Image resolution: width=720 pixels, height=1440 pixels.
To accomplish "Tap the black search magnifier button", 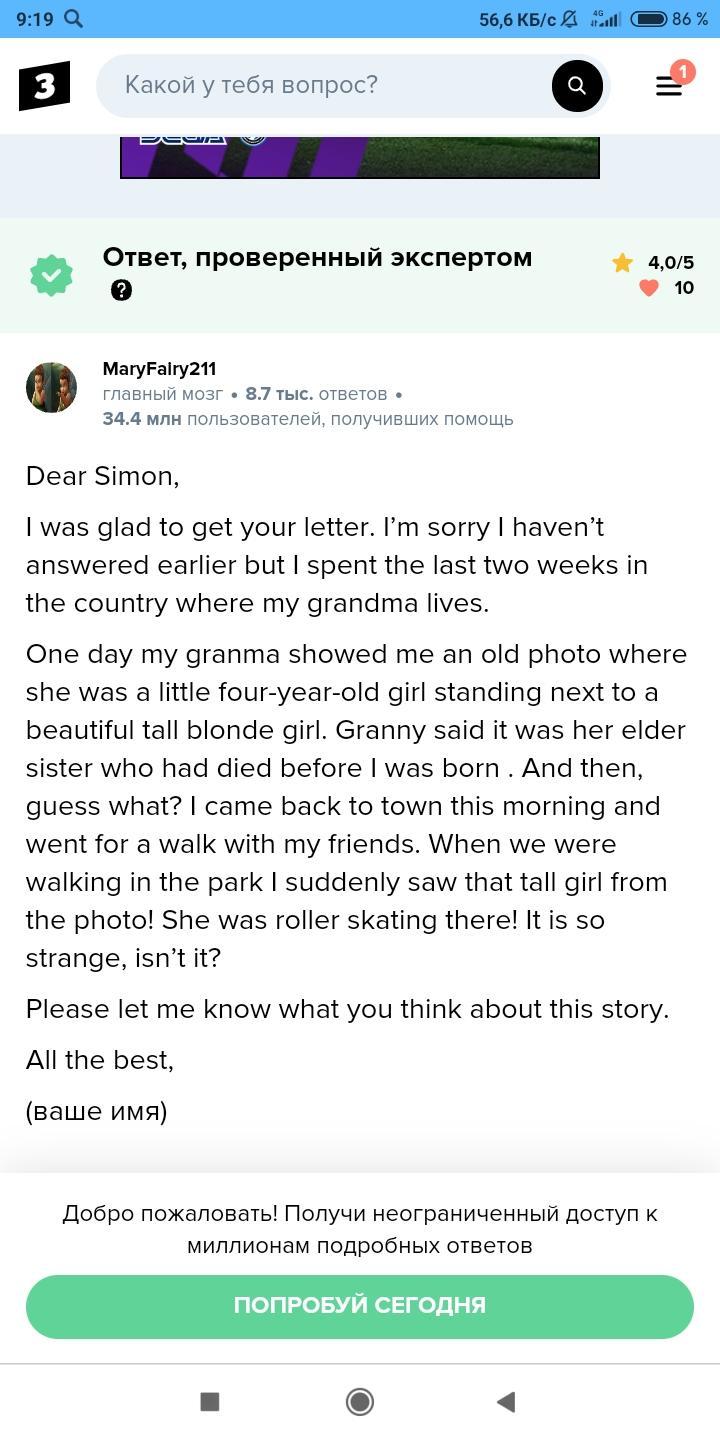I will [x=577, y=86].
